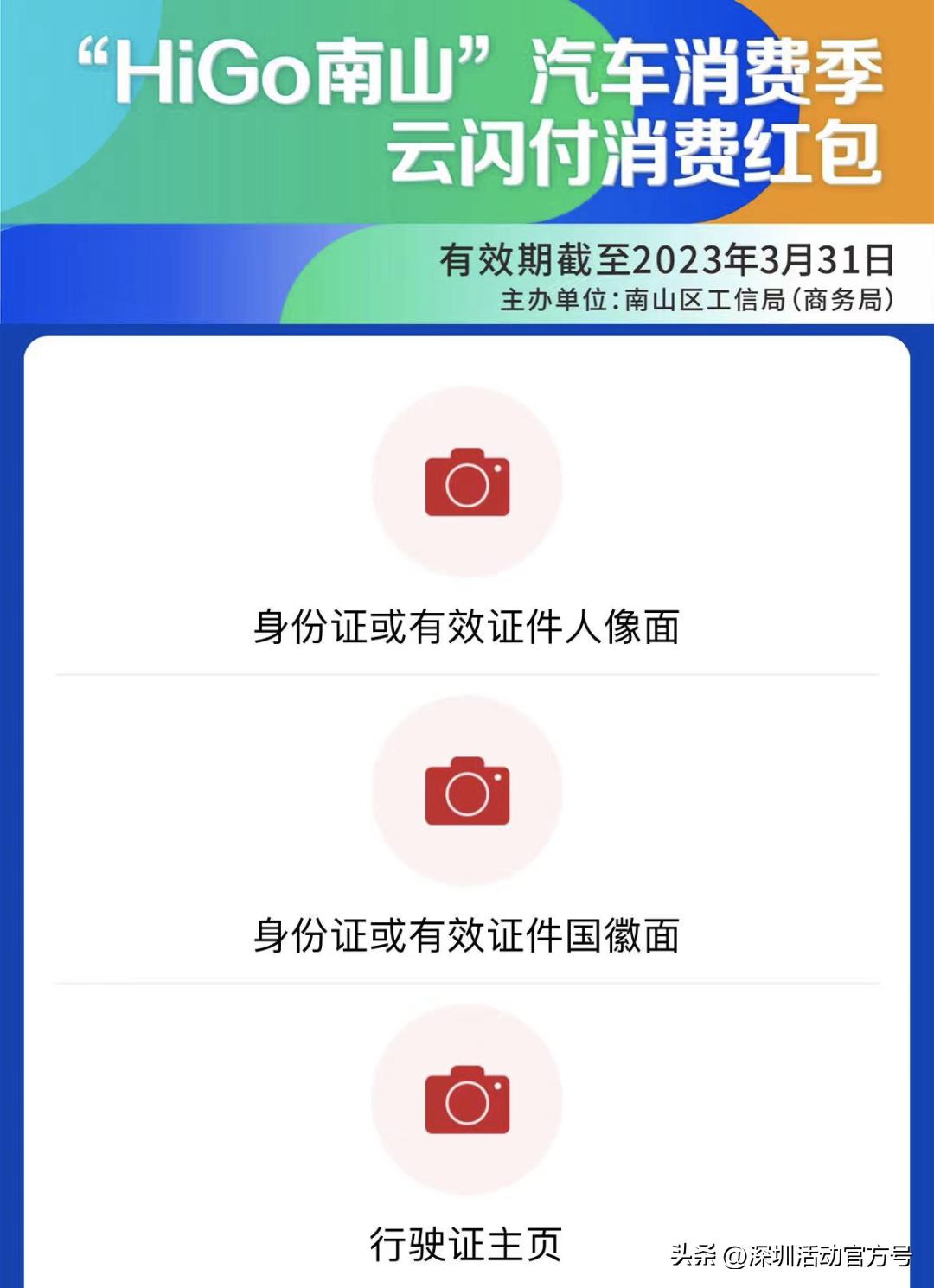Click the camera icon for ID emblem side upload

coord(467,794)
